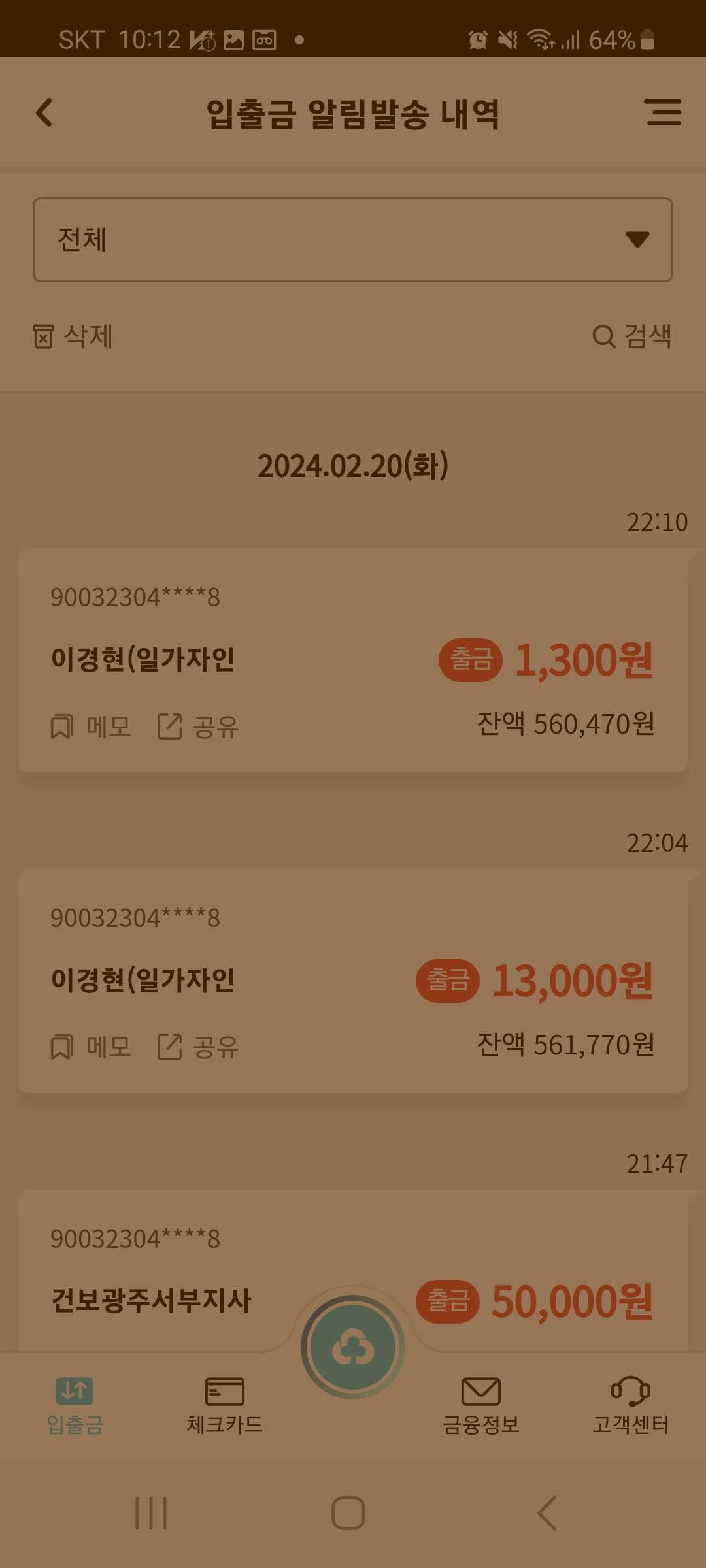Expand the 전체 filter dropdown
Image resolution: width=706 pixels, height=1568 pixels.
pos(353,240)
